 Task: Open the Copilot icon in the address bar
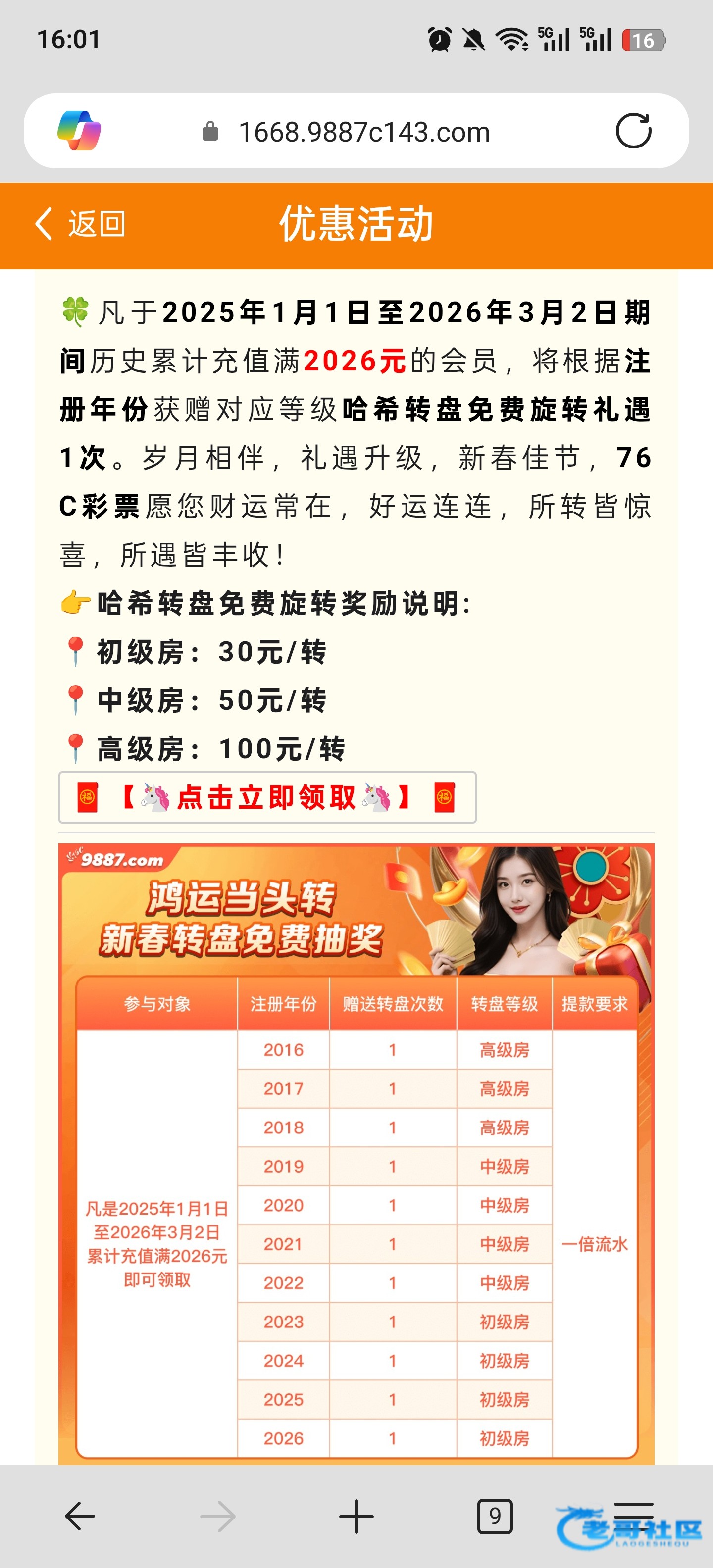click(x=79, y=131)
